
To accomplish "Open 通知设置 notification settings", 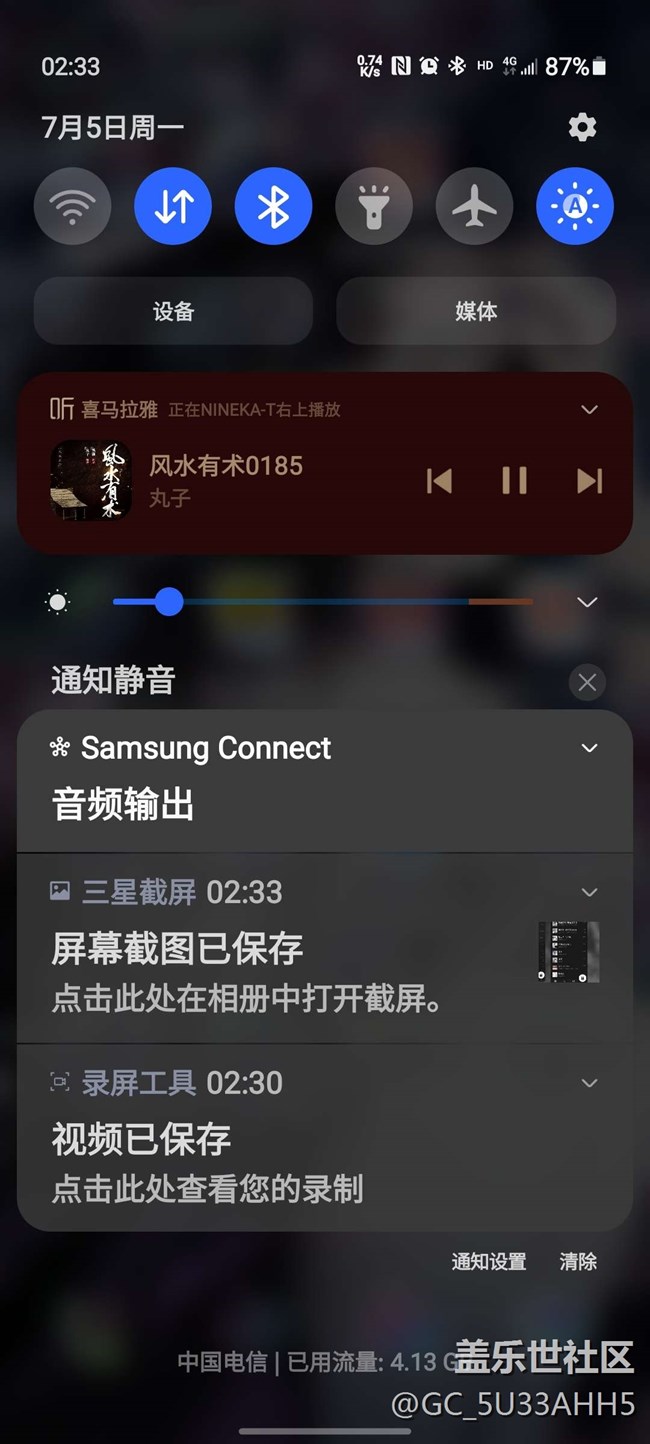I will [x=488, y=1262].
